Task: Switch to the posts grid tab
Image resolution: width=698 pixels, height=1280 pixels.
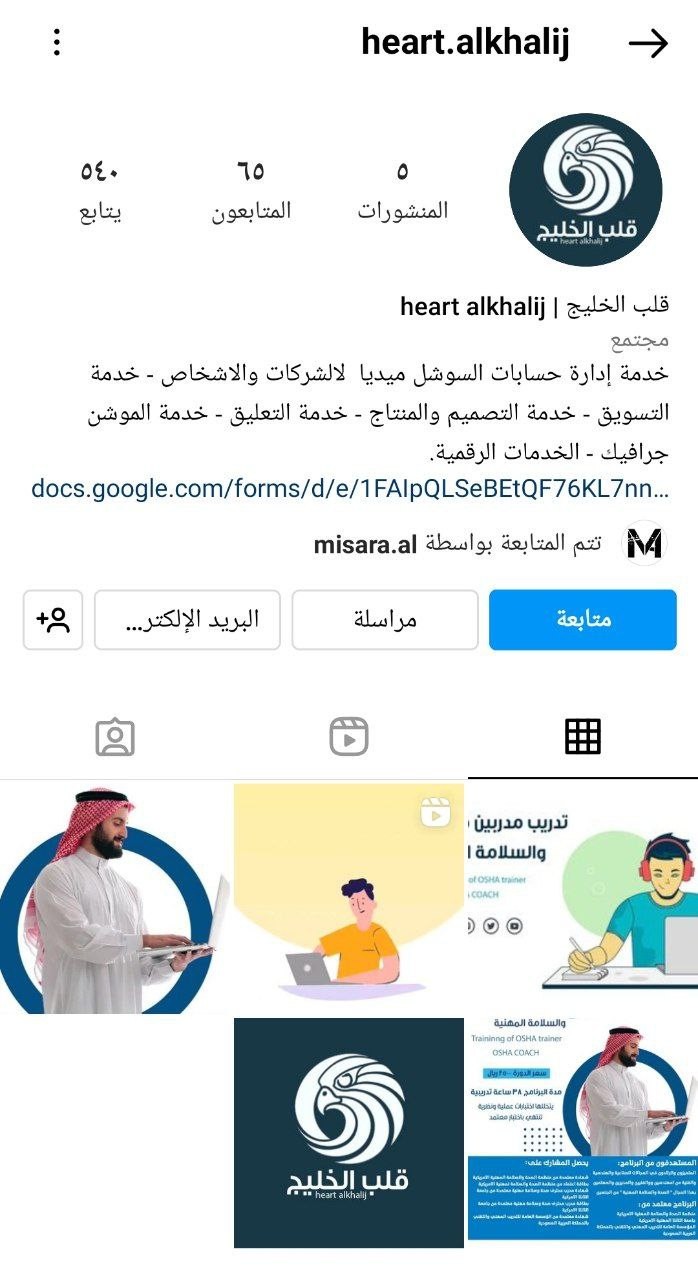Action: [582, 736]
